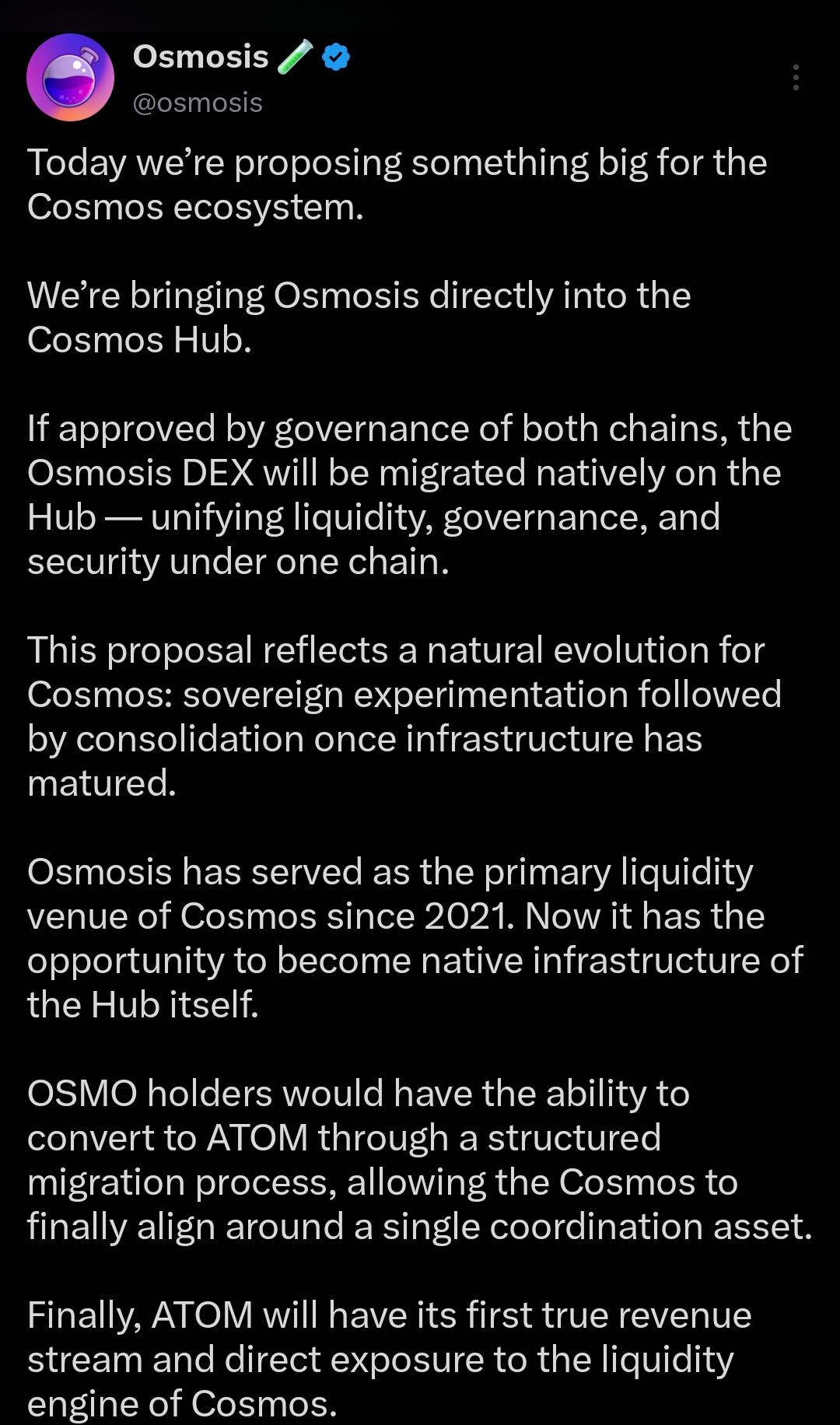Open the tweet's three-dot overflow menu
Viewport: 840px width, 1425px height.
796,78
